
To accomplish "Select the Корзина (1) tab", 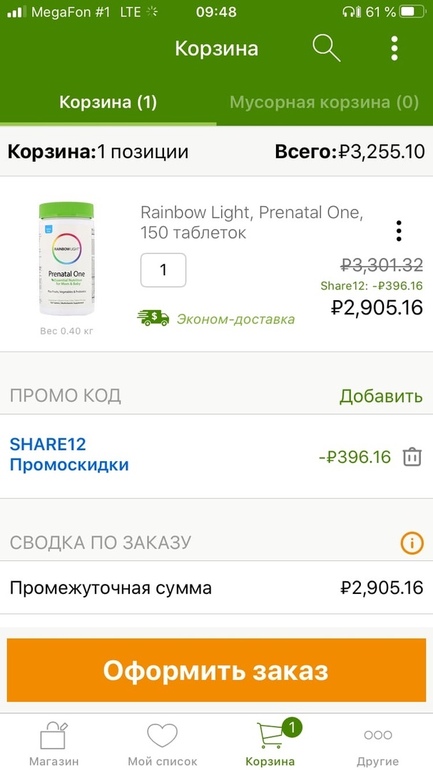I will point(108,102).
